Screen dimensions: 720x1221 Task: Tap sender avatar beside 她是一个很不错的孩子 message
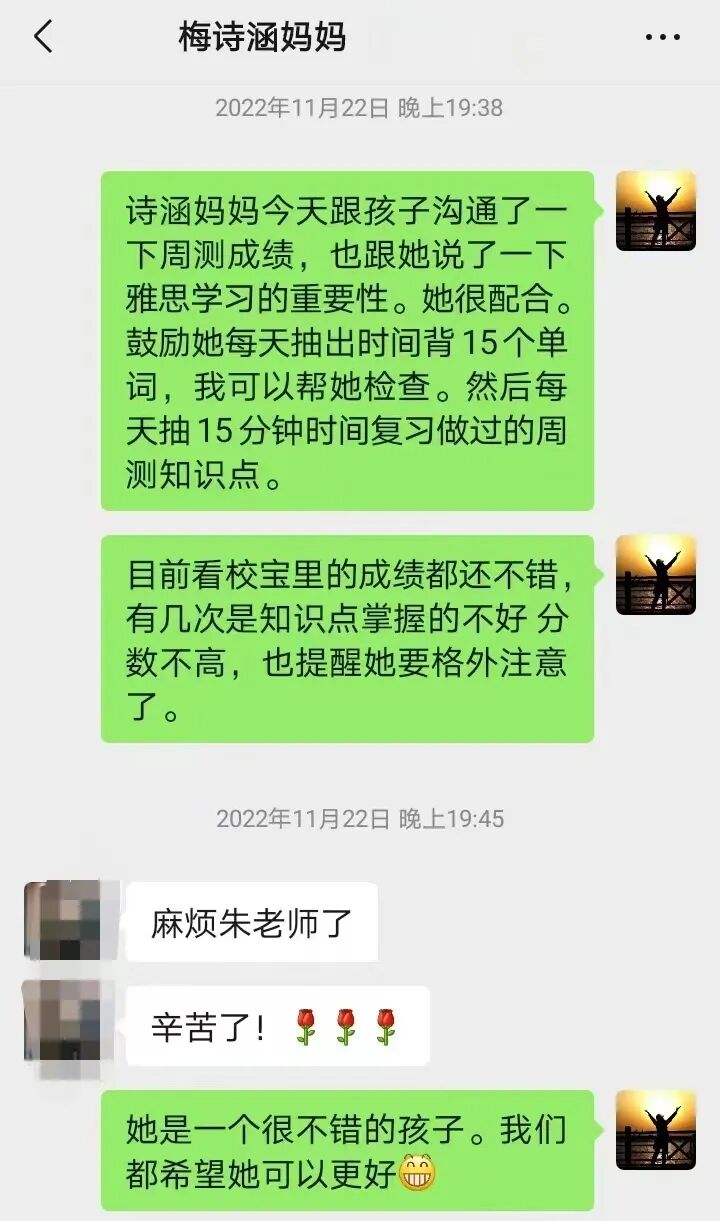[x=655, y=1129]
